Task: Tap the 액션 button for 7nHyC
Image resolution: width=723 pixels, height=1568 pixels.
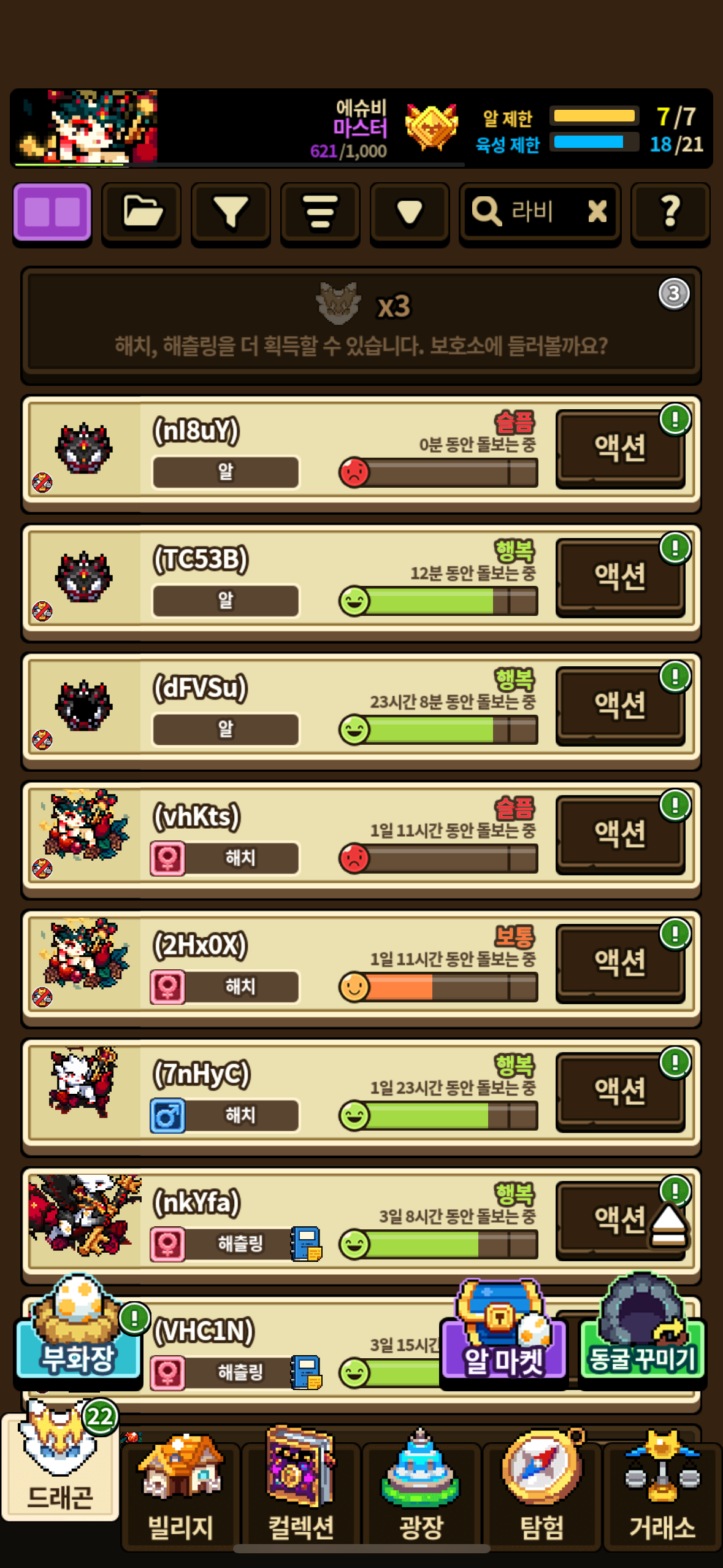Action: [x=620, y=1093]
